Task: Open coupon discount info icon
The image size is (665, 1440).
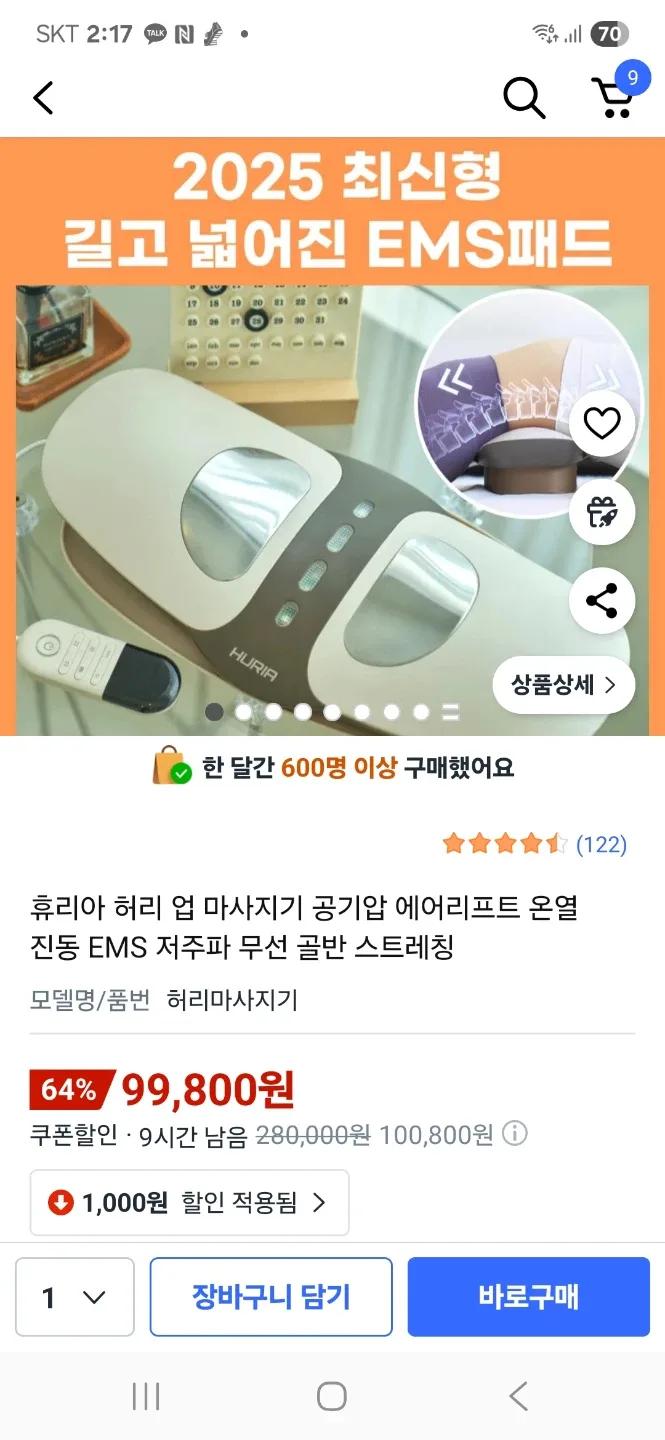Action: pos(514,1134)
